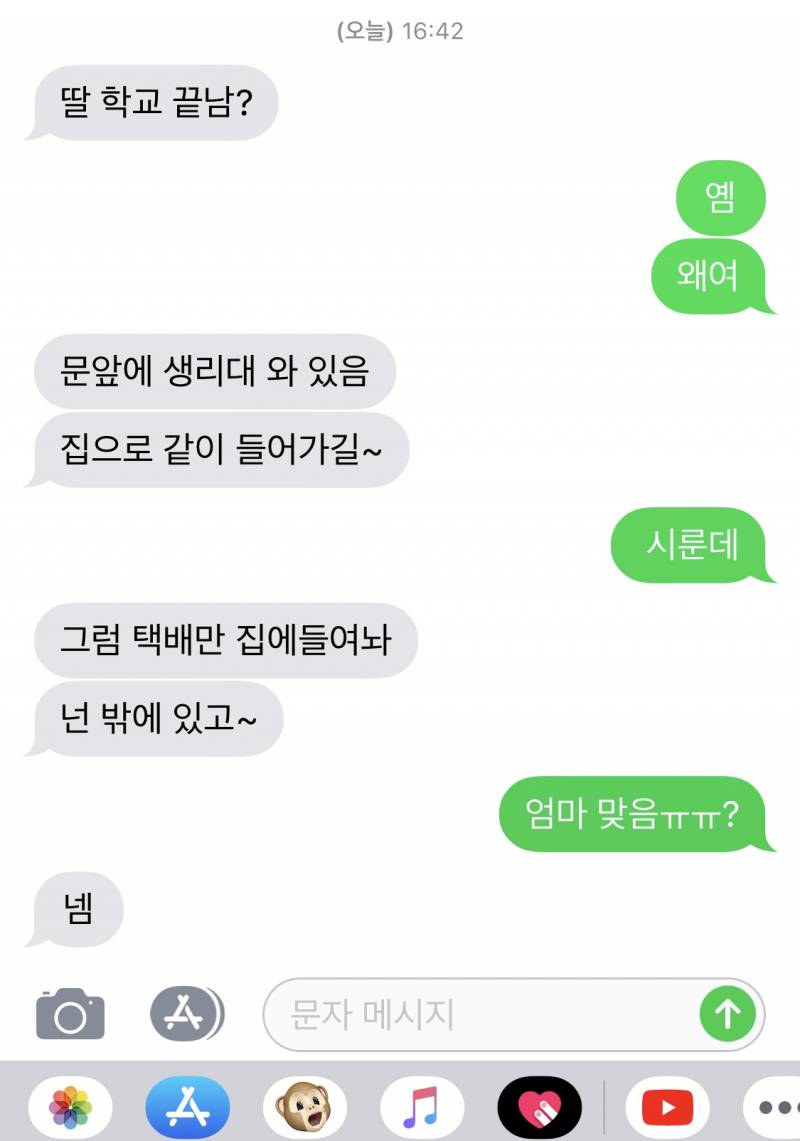Tap the green send arrow
Viewport: 800px width, 1141px height.
727,1013
